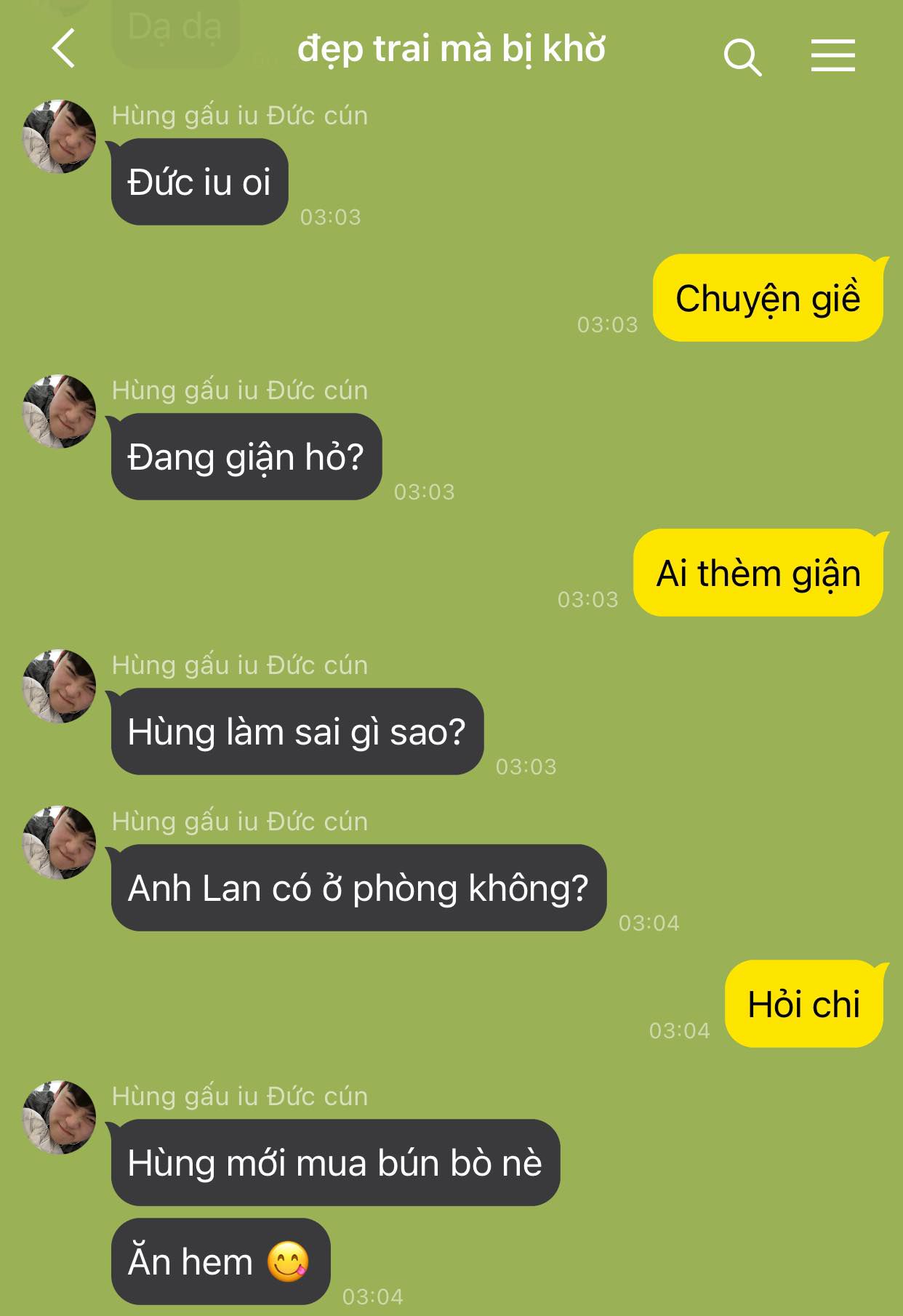
Task: Search within this chat
Action: [742, 57]
